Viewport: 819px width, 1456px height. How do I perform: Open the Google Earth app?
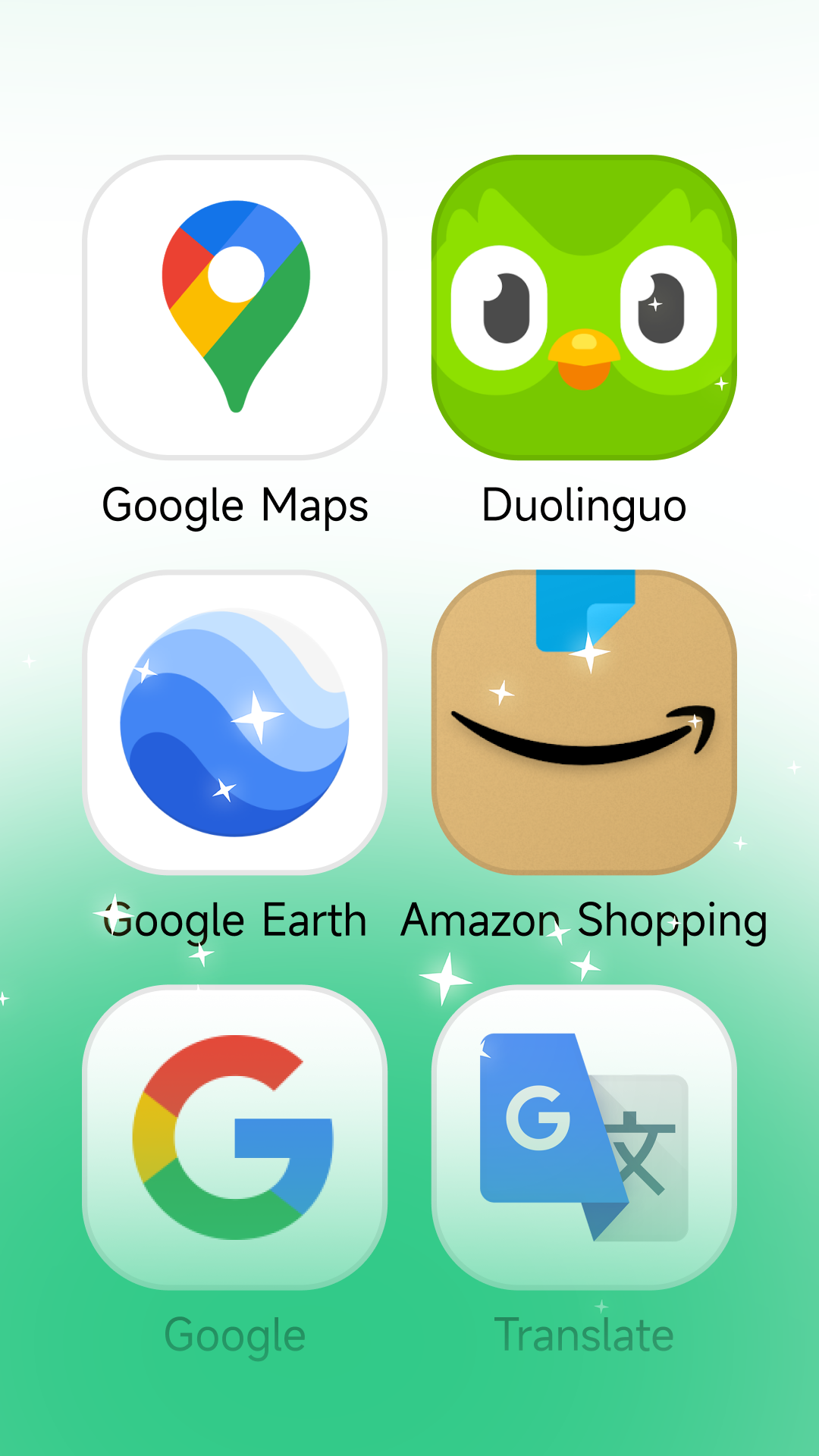pos(235,722)
